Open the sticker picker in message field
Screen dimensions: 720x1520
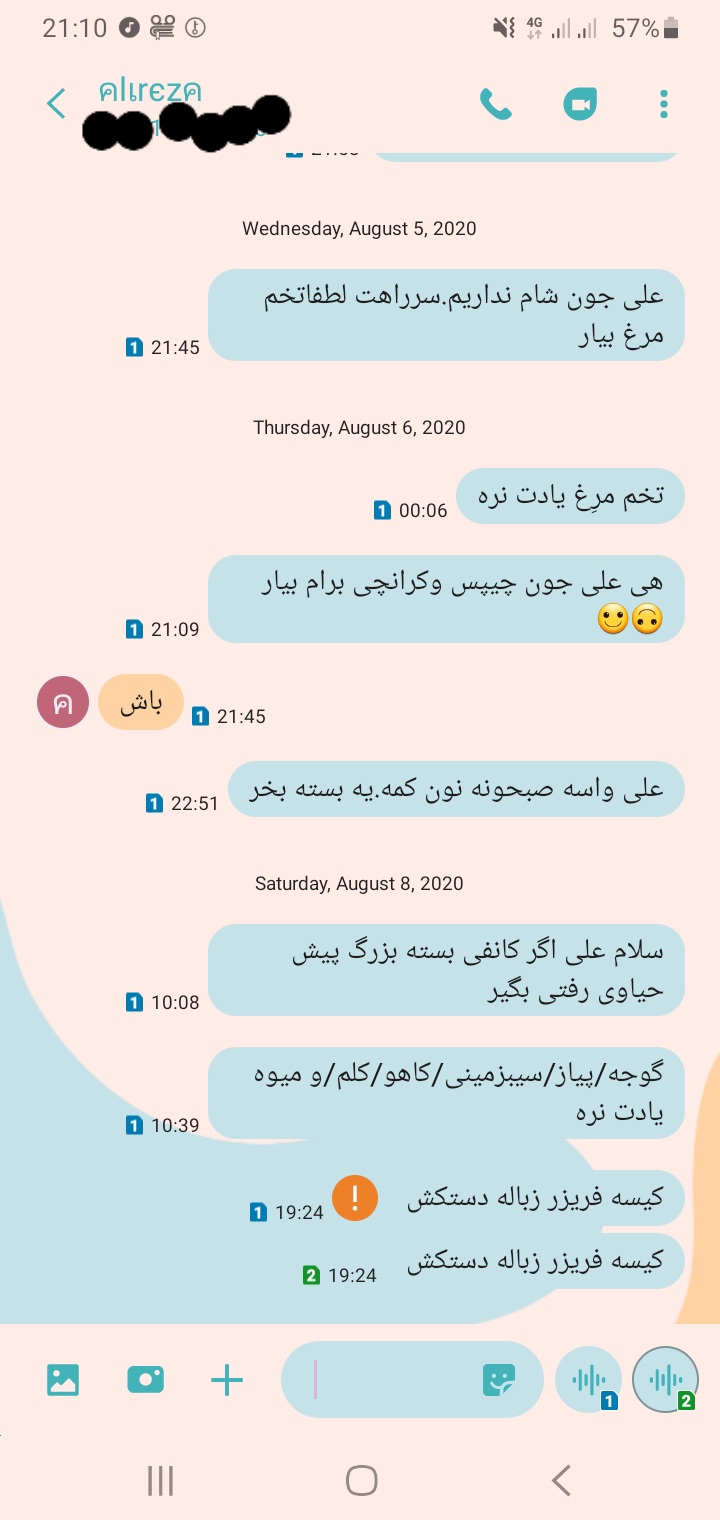[499, 1380]
